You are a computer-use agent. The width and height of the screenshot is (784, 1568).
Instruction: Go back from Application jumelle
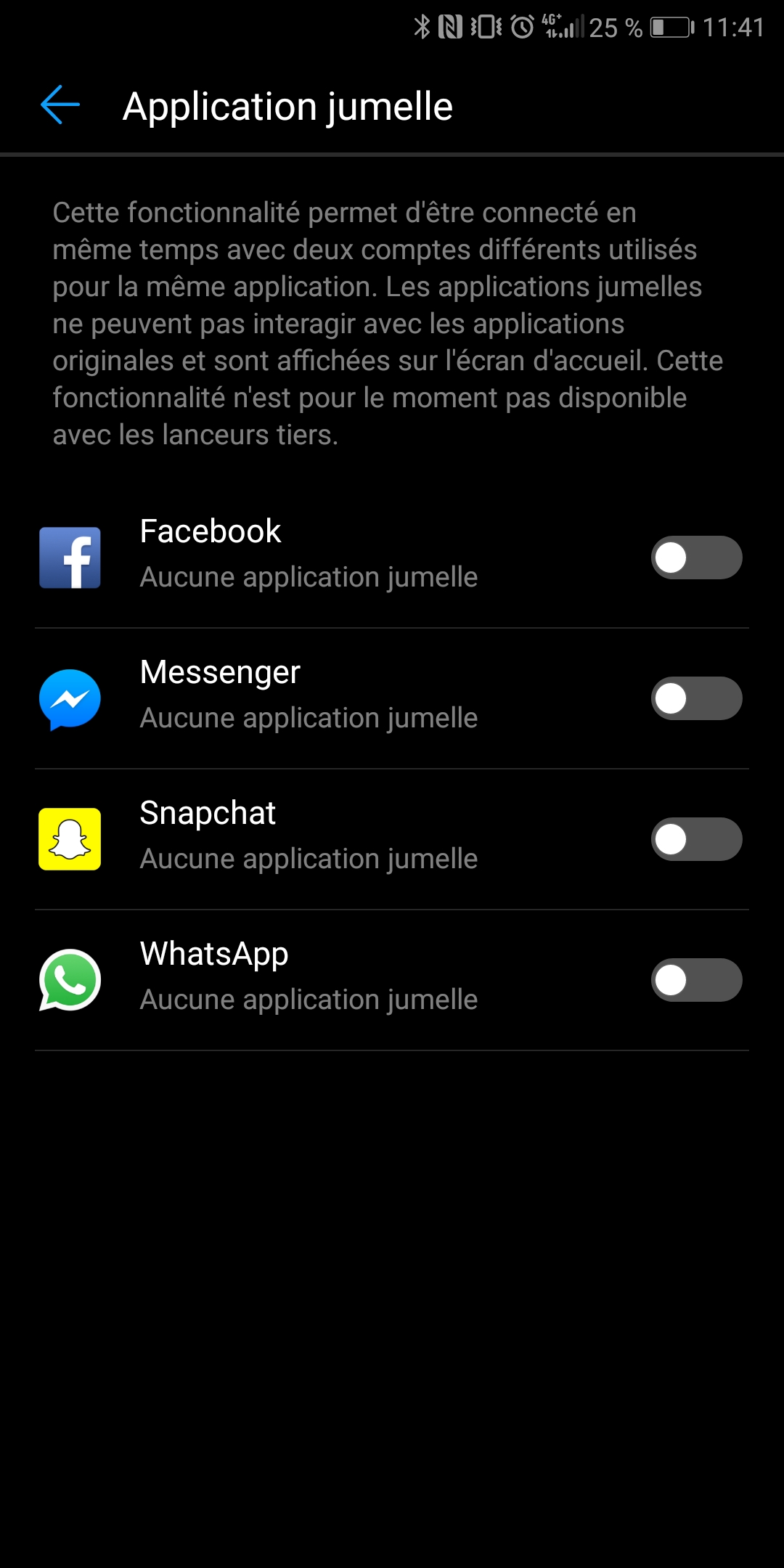60,106
